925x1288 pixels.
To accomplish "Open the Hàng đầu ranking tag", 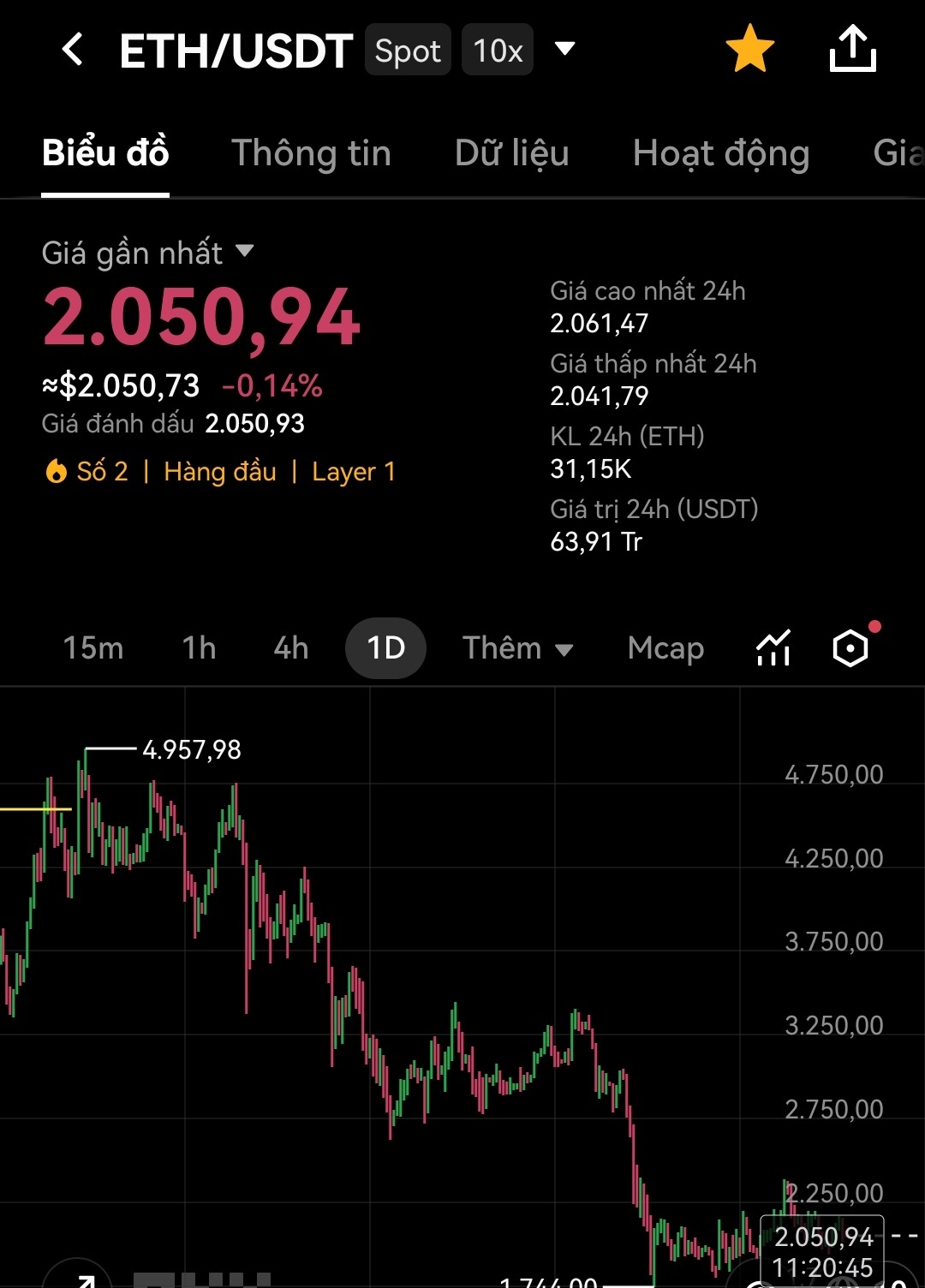I will (220, 472).
